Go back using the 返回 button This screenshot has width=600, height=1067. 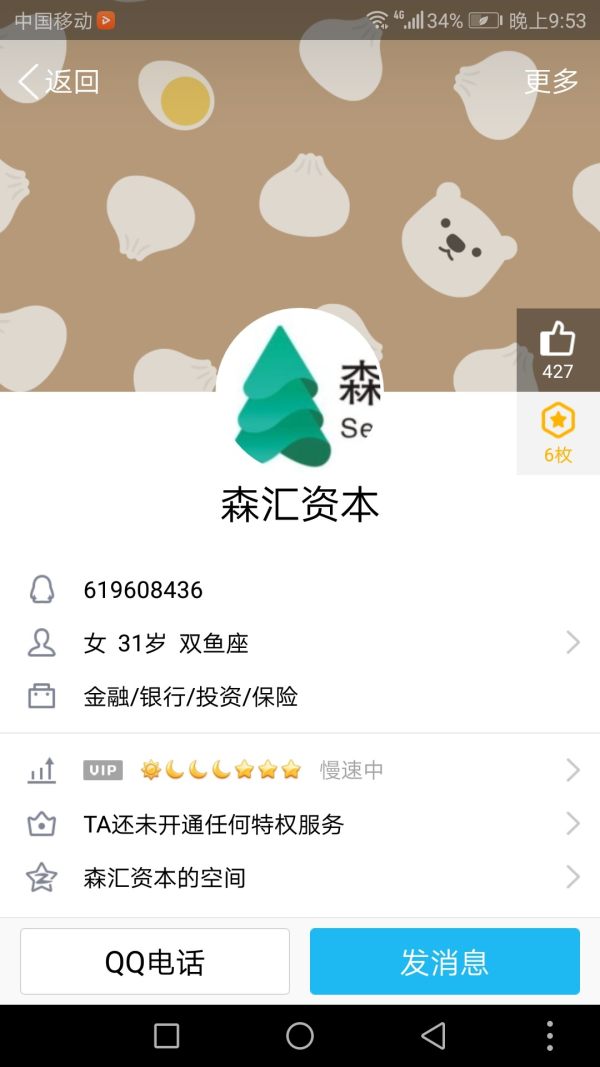coord(60,82)
